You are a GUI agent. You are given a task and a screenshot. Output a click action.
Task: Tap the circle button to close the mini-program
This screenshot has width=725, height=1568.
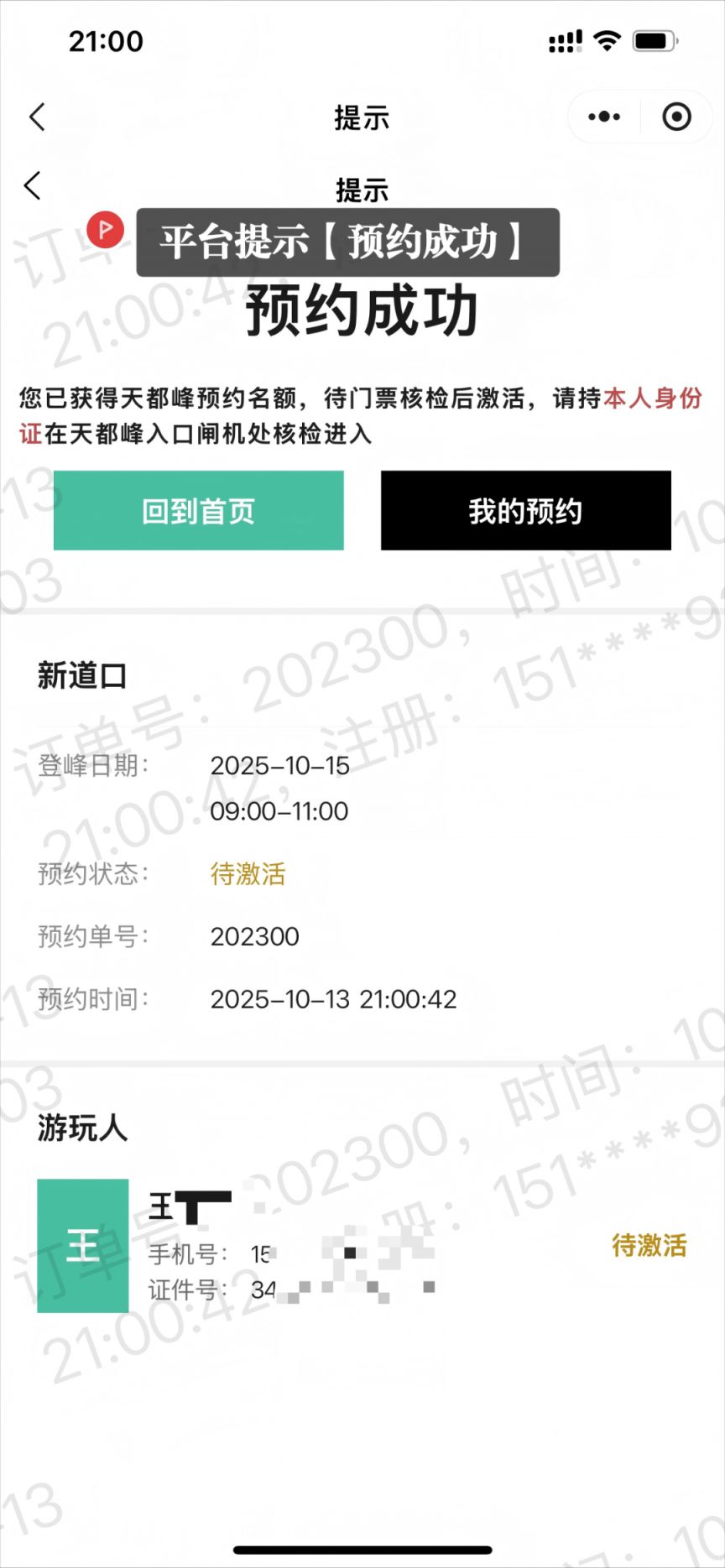676,117
